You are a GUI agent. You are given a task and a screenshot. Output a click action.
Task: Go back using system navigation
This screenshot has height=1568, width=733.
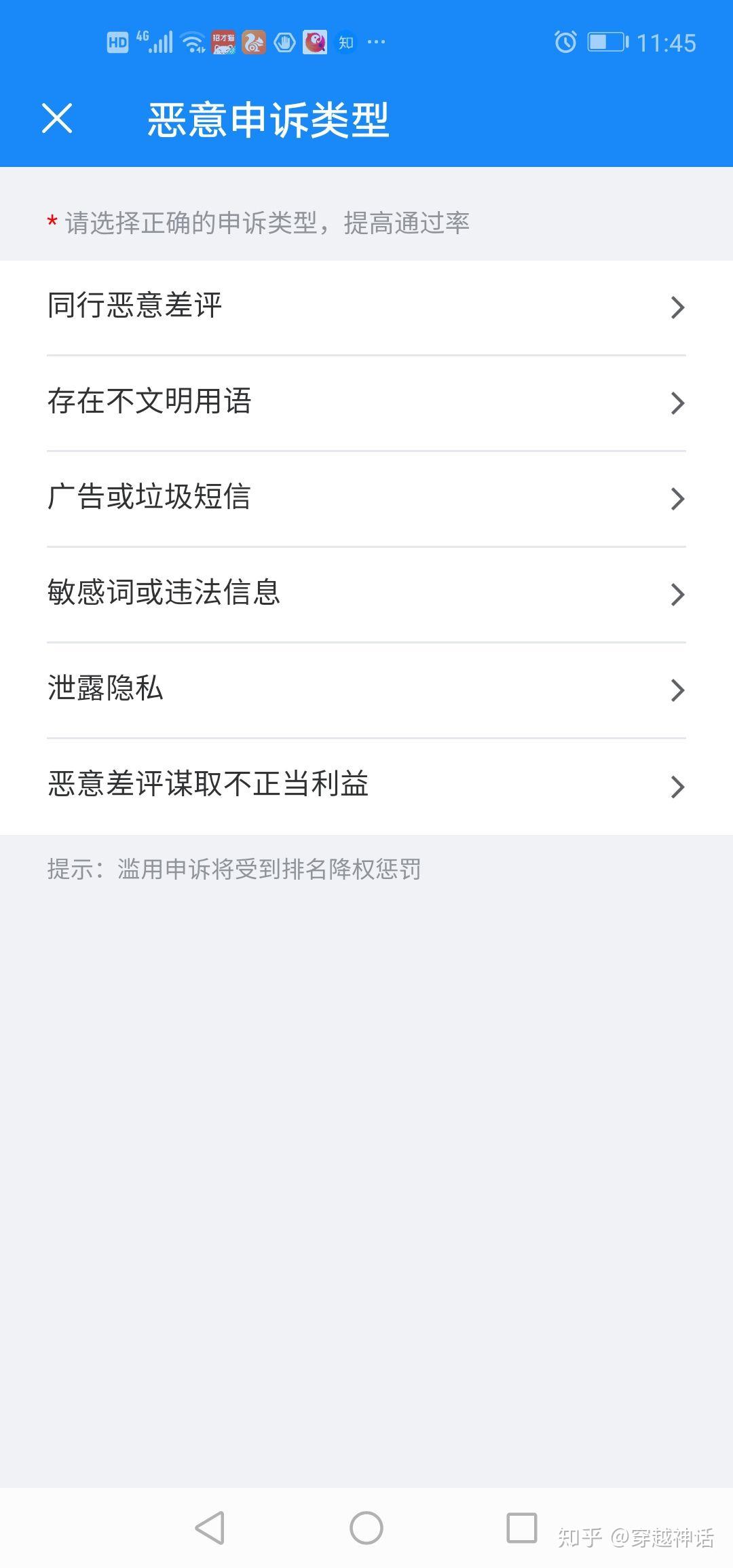tap(210, 1528)
